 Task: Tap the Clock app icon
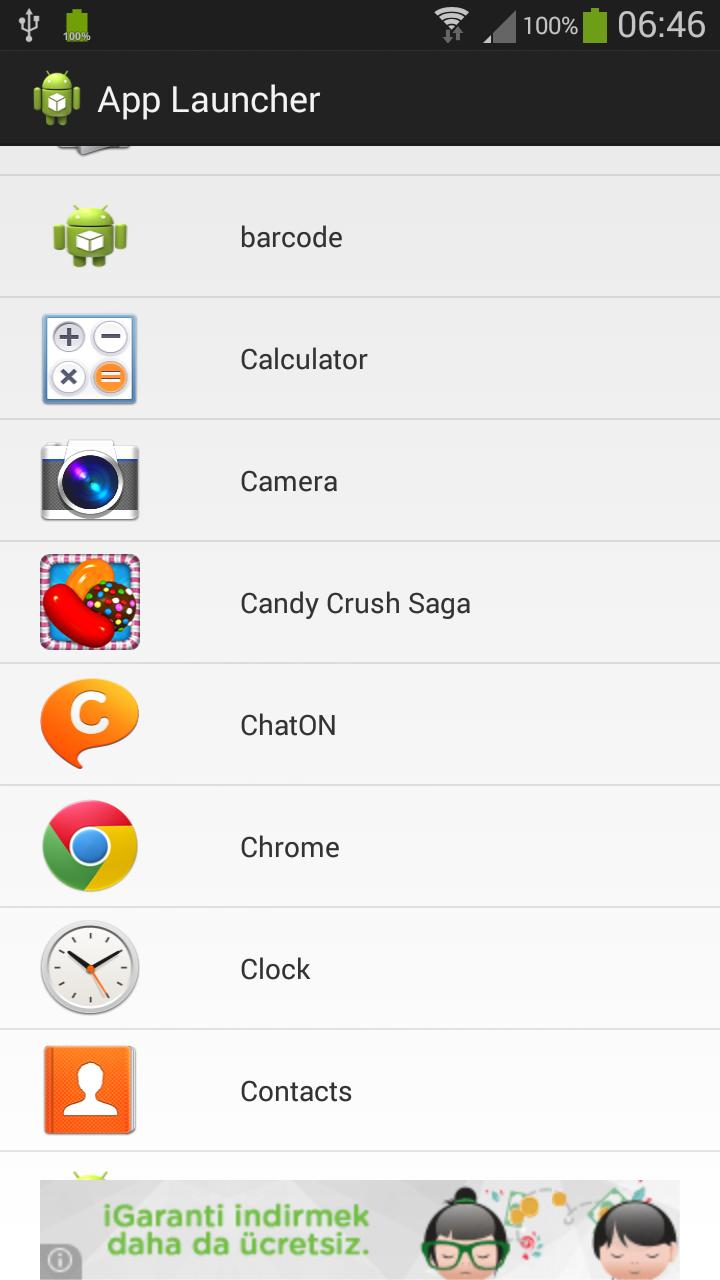coord(89,967)
